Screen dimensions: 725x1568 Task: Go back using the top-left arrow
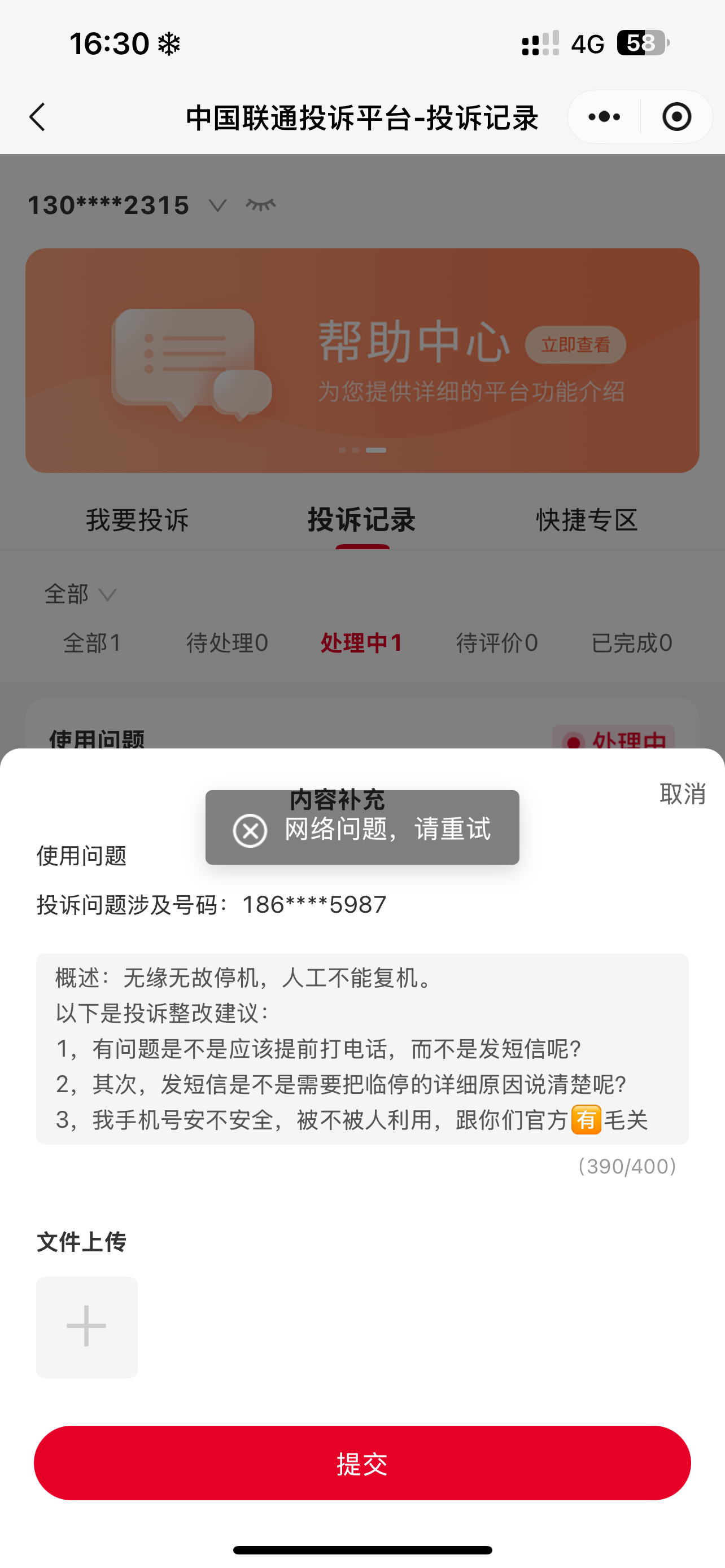pos(38,117)
